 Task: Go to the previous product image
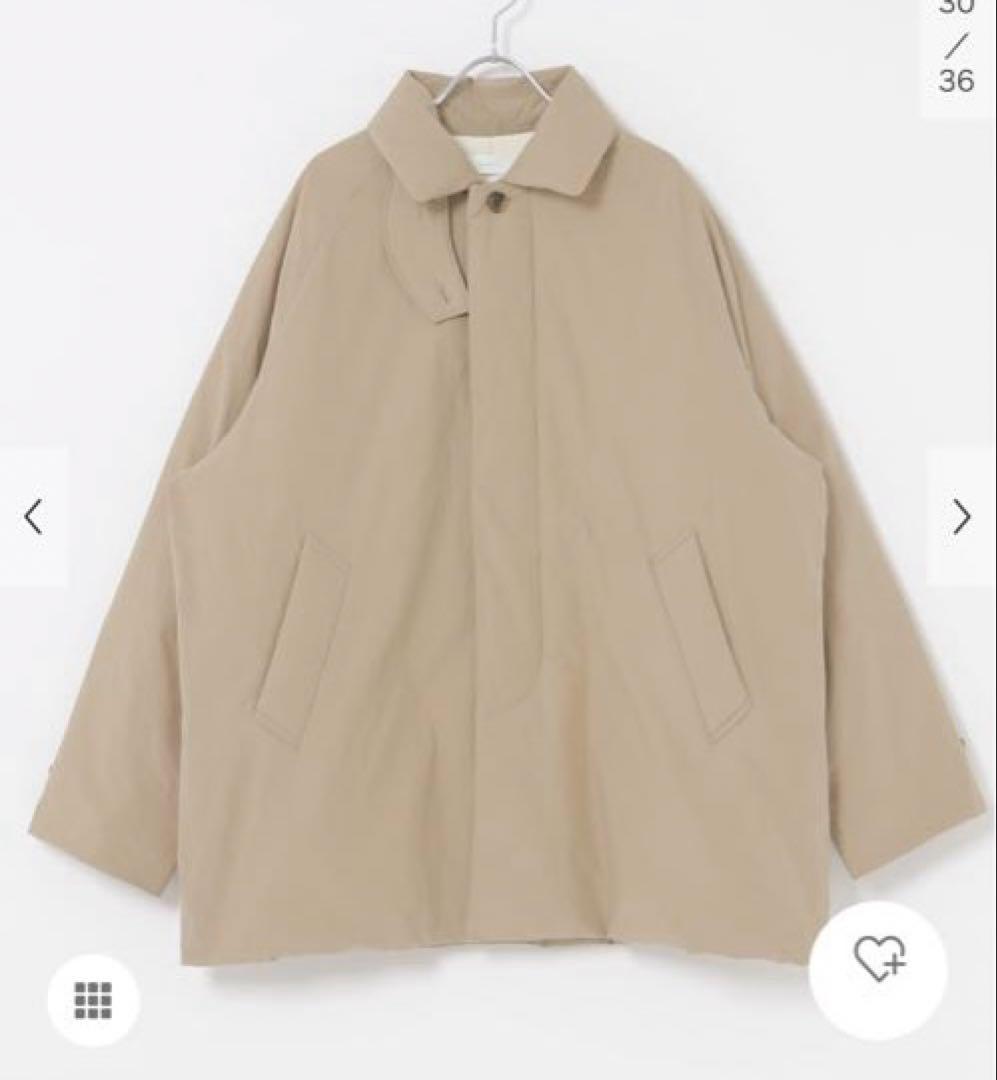coord(34,516)
